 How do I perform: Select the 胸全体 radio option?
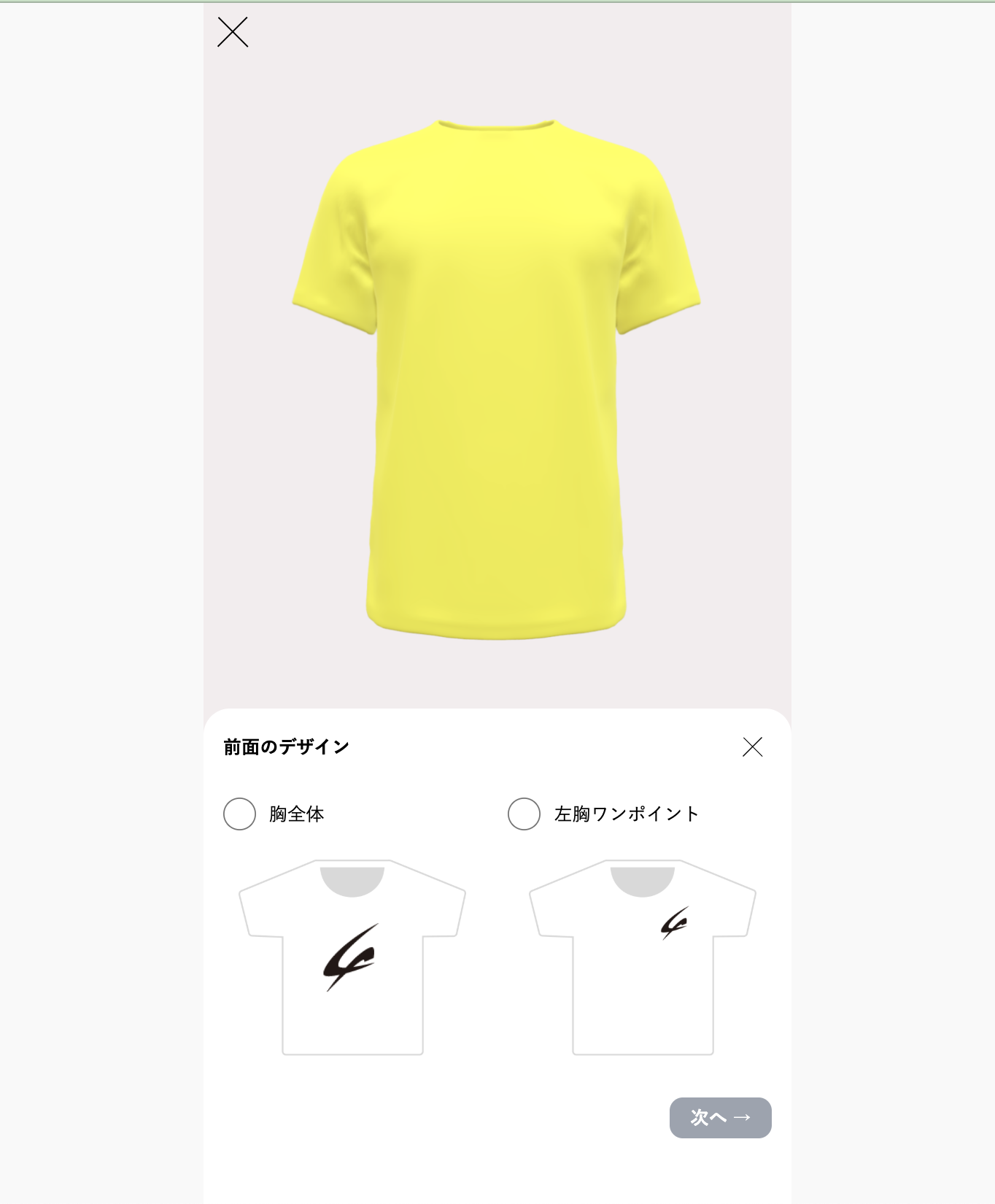tap(239, 814)
